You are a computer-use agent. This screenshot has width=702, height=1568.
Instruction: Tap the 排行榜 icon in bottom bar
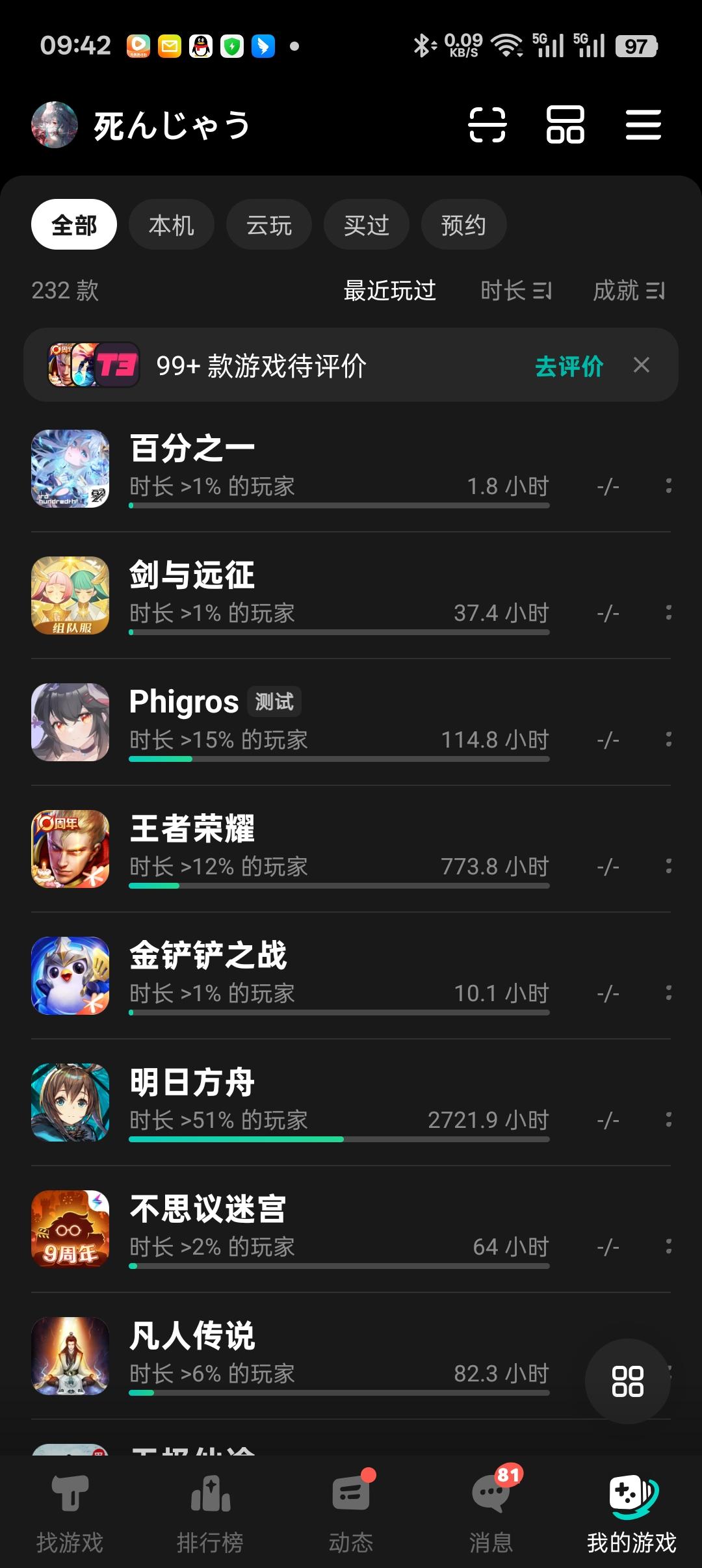[x=211, y=1508]
